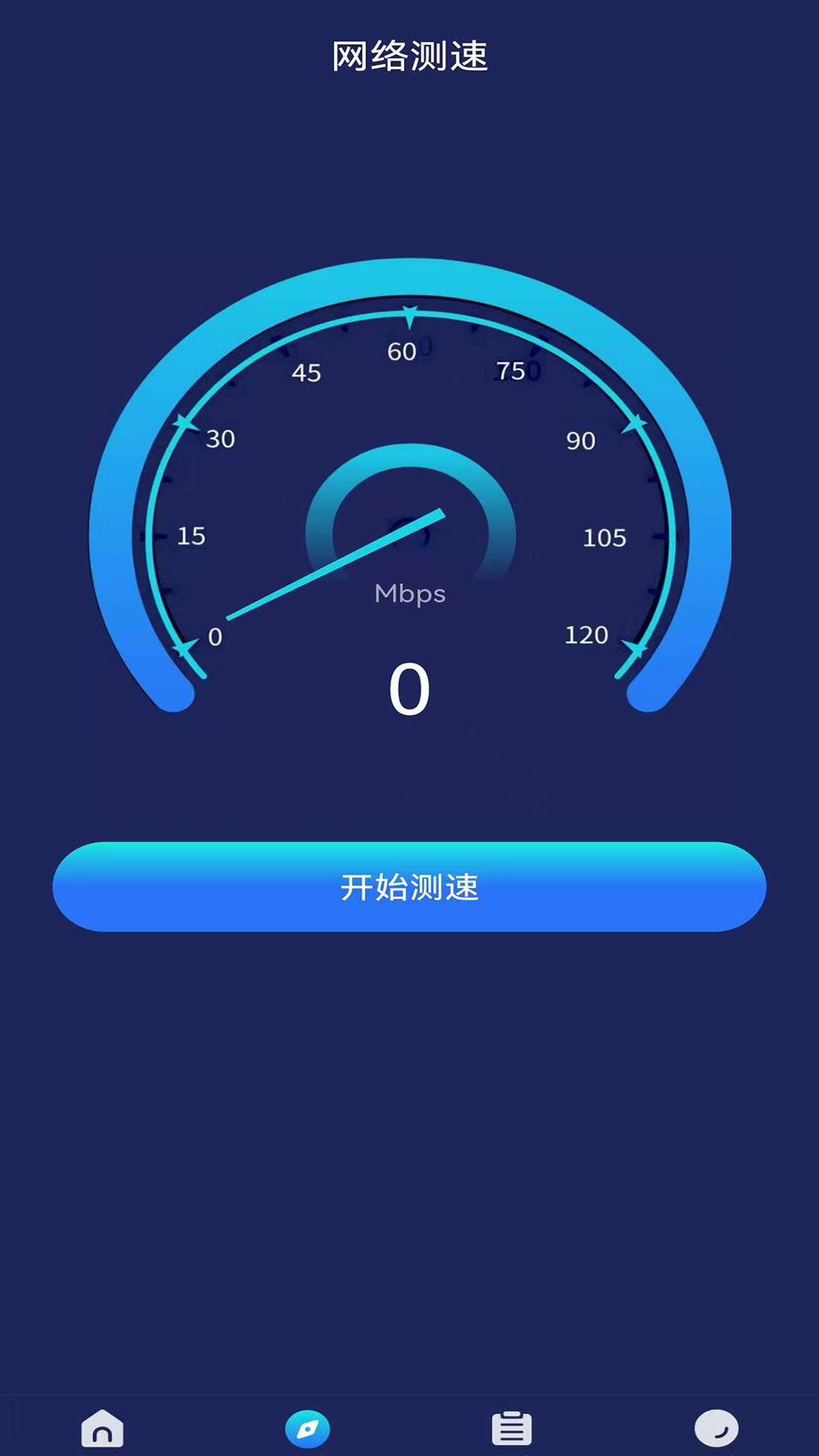The height and width of the screenshot is (1456, 819).
Task: Go to the home tab
Action: click(102, 1429)
